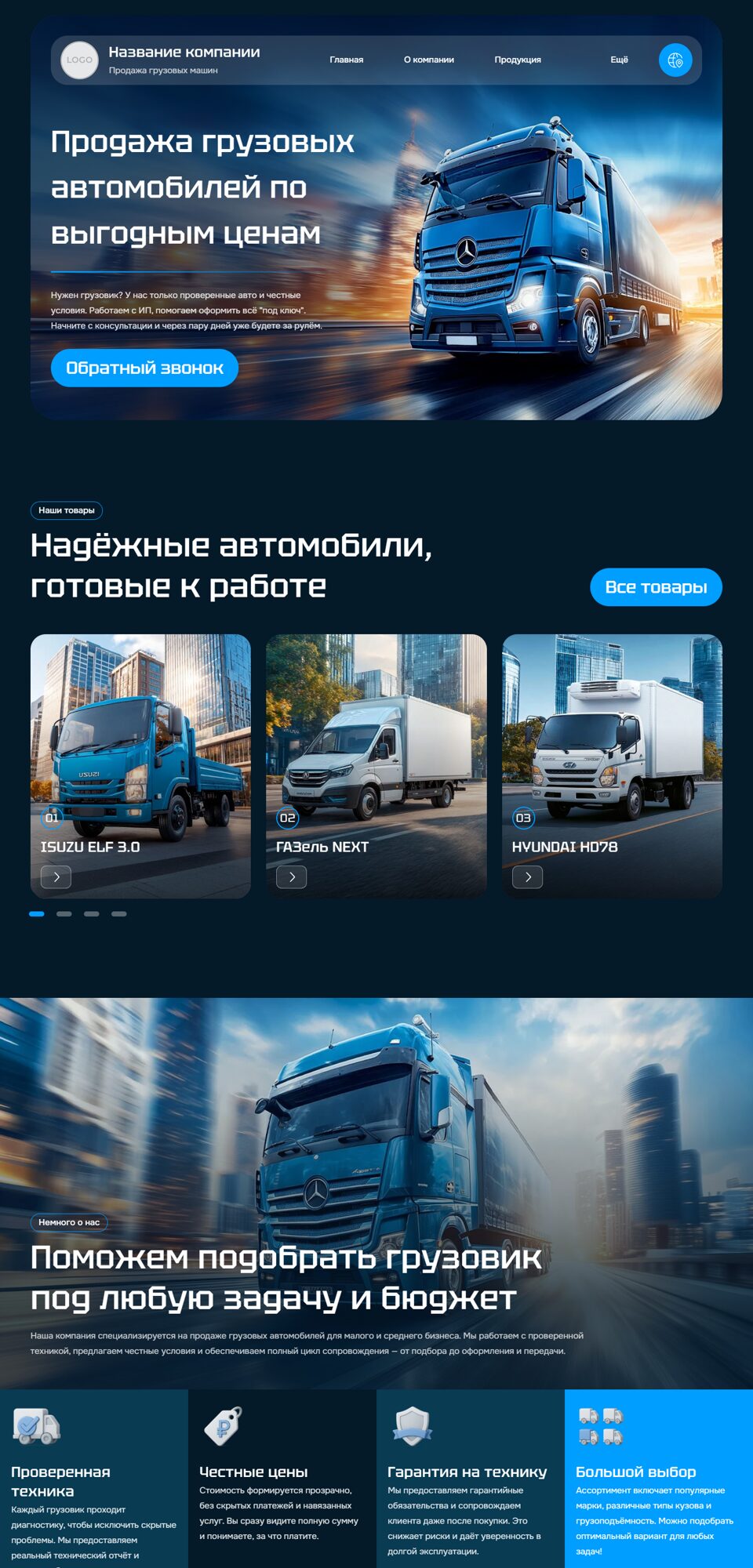Viewport: 753px width, 1568px height.
Task: Tap the arrow button under ГАЗель NEXT
Action: (x=292, y=877)
